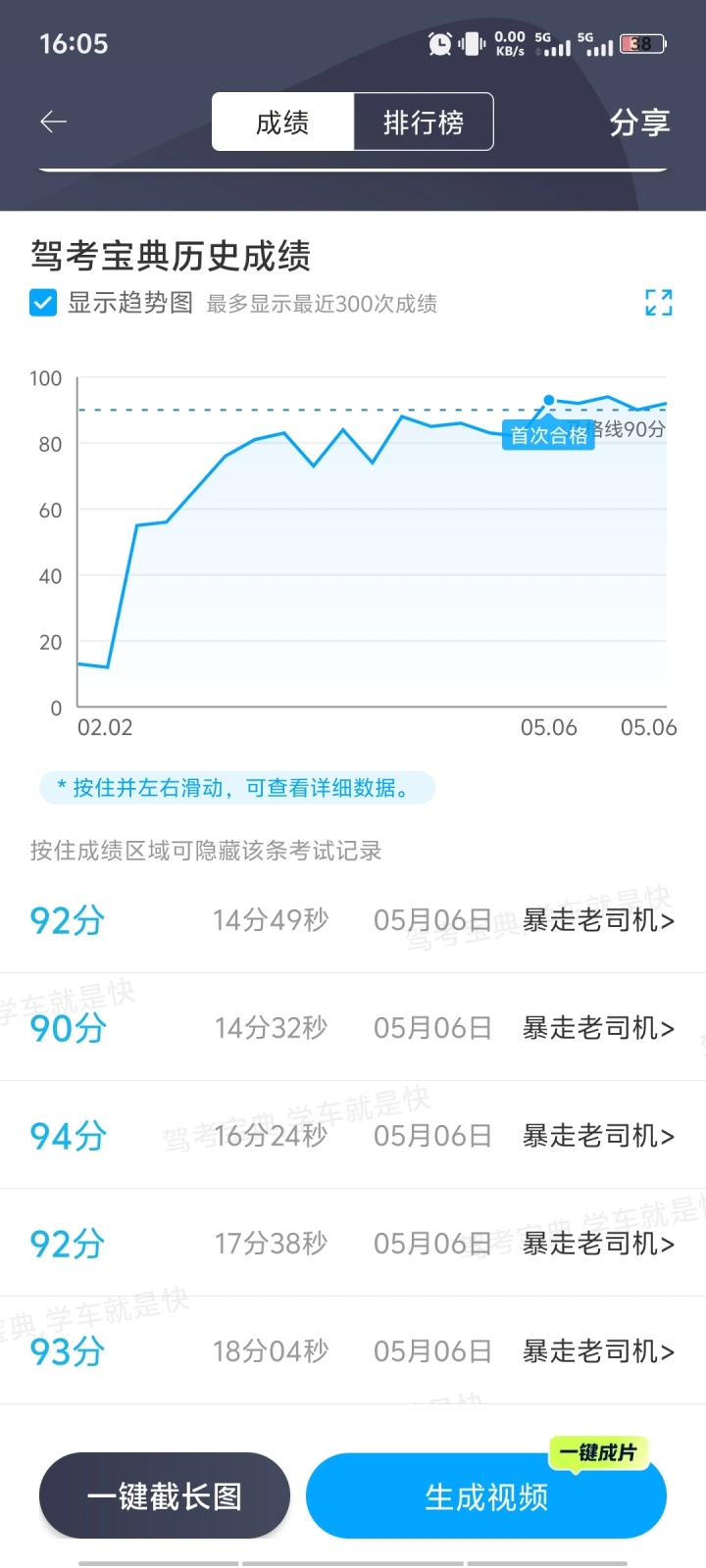Open the 92分 record with 17分38秒
Viewport: 706px width, 1568px height.
click(x=353, y=1243)
